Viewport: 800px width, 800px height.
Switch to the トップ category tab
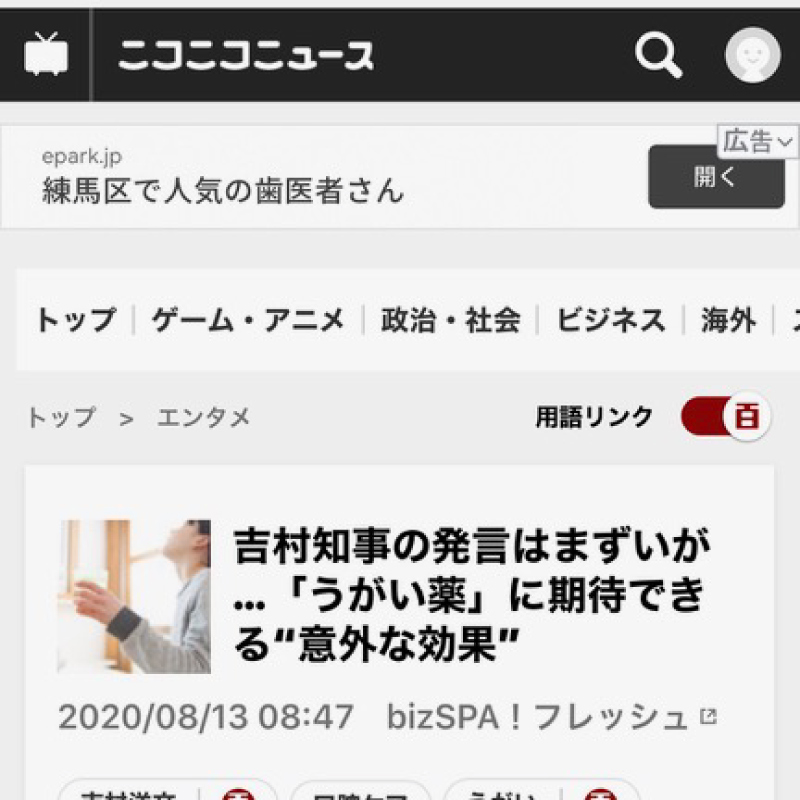click(75, 320)
